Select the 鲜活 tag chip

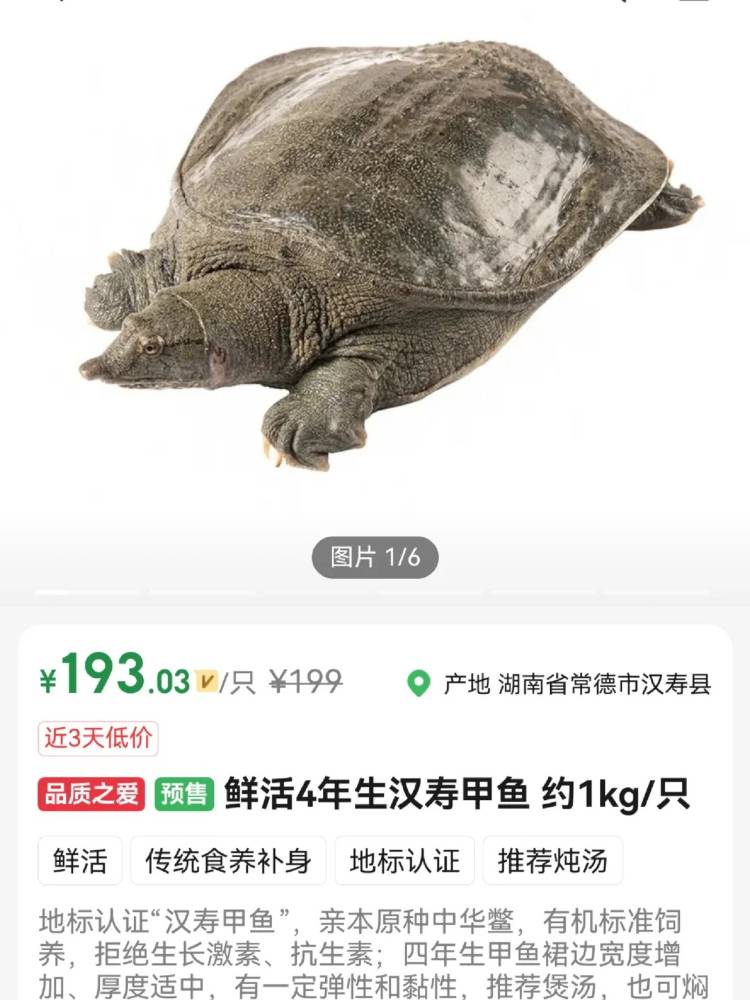tap(80, 860)
